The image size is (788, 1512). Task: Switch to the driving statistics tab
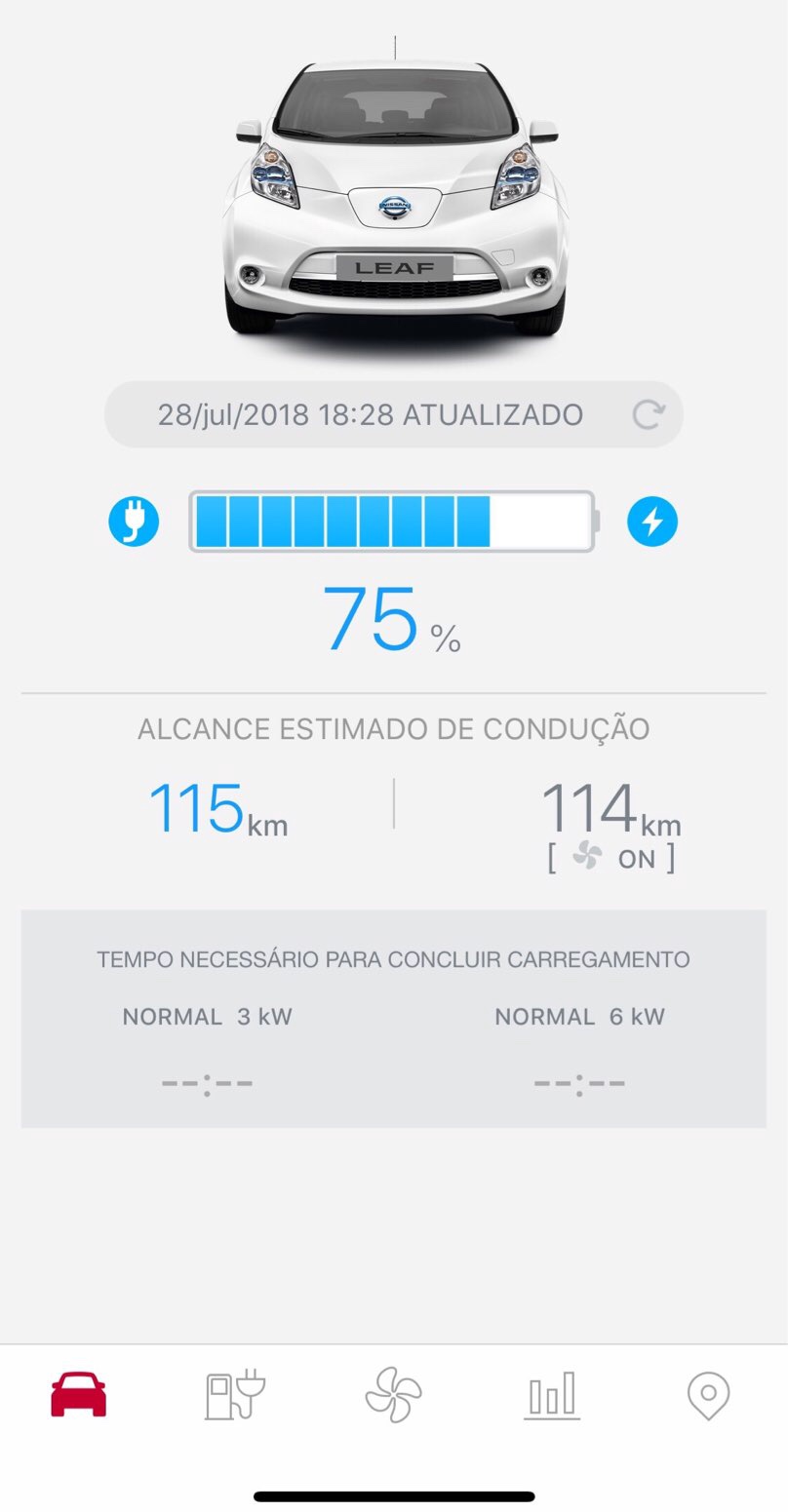[552, 1394]
